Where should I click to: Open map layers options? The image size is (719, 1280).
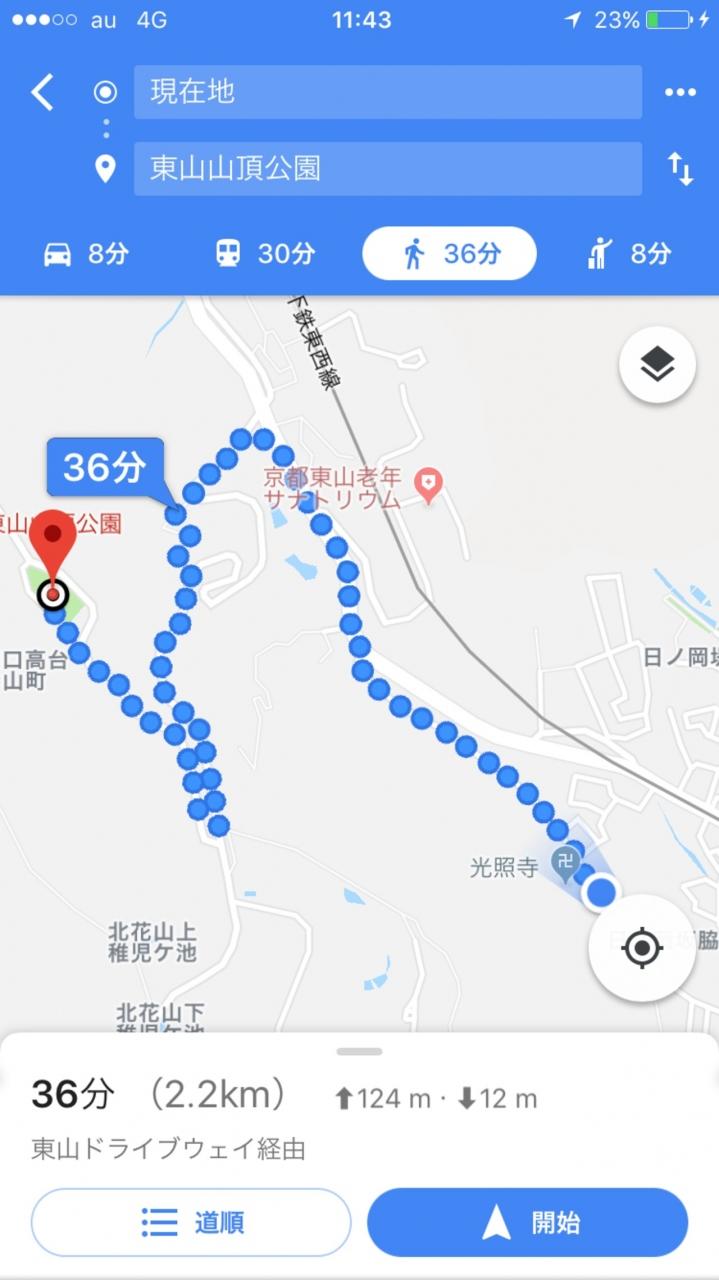click(x=657, y=366)
